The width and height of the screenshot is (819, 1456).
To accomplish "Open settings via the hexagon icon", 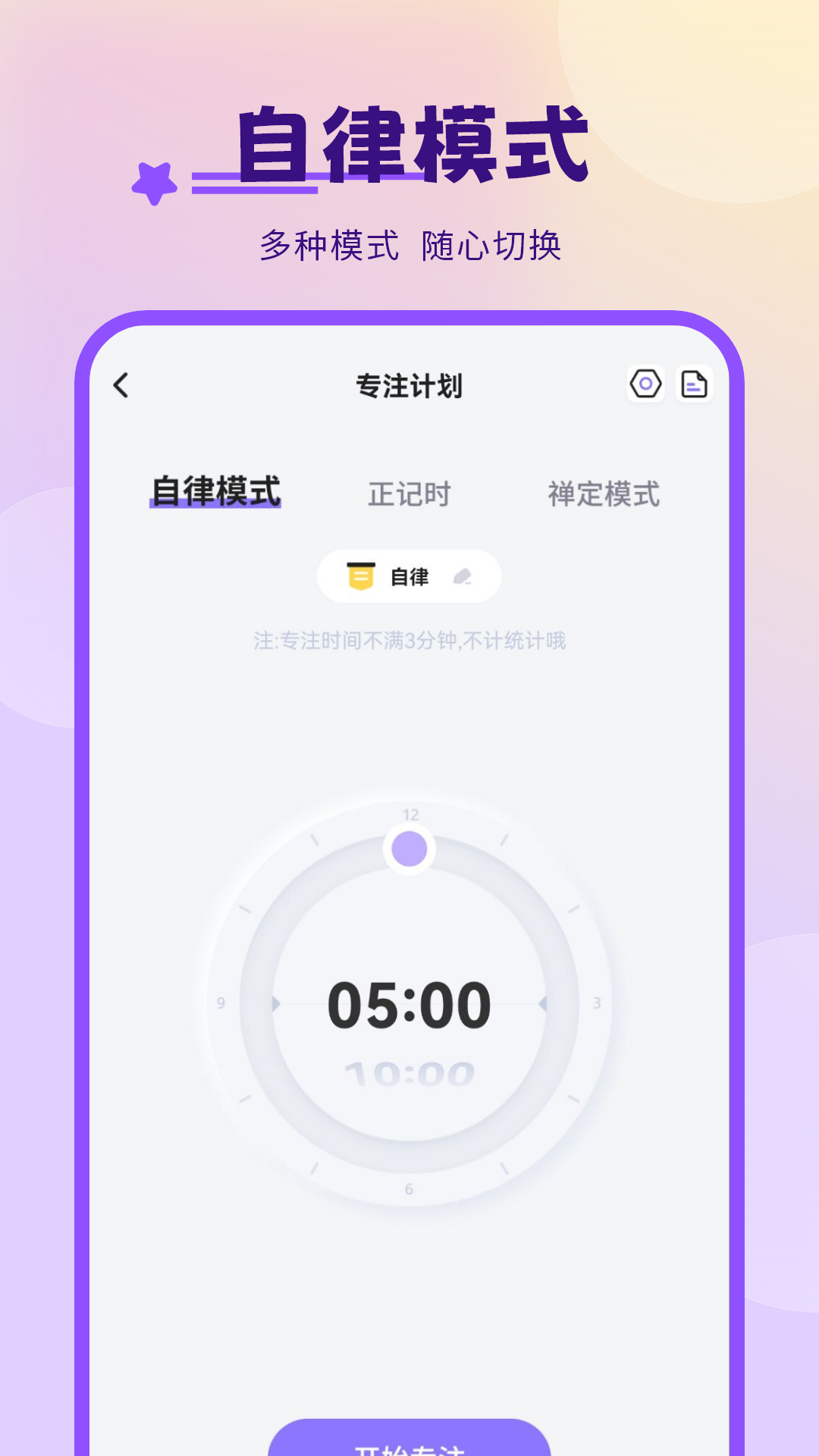I will coord(646,385).
